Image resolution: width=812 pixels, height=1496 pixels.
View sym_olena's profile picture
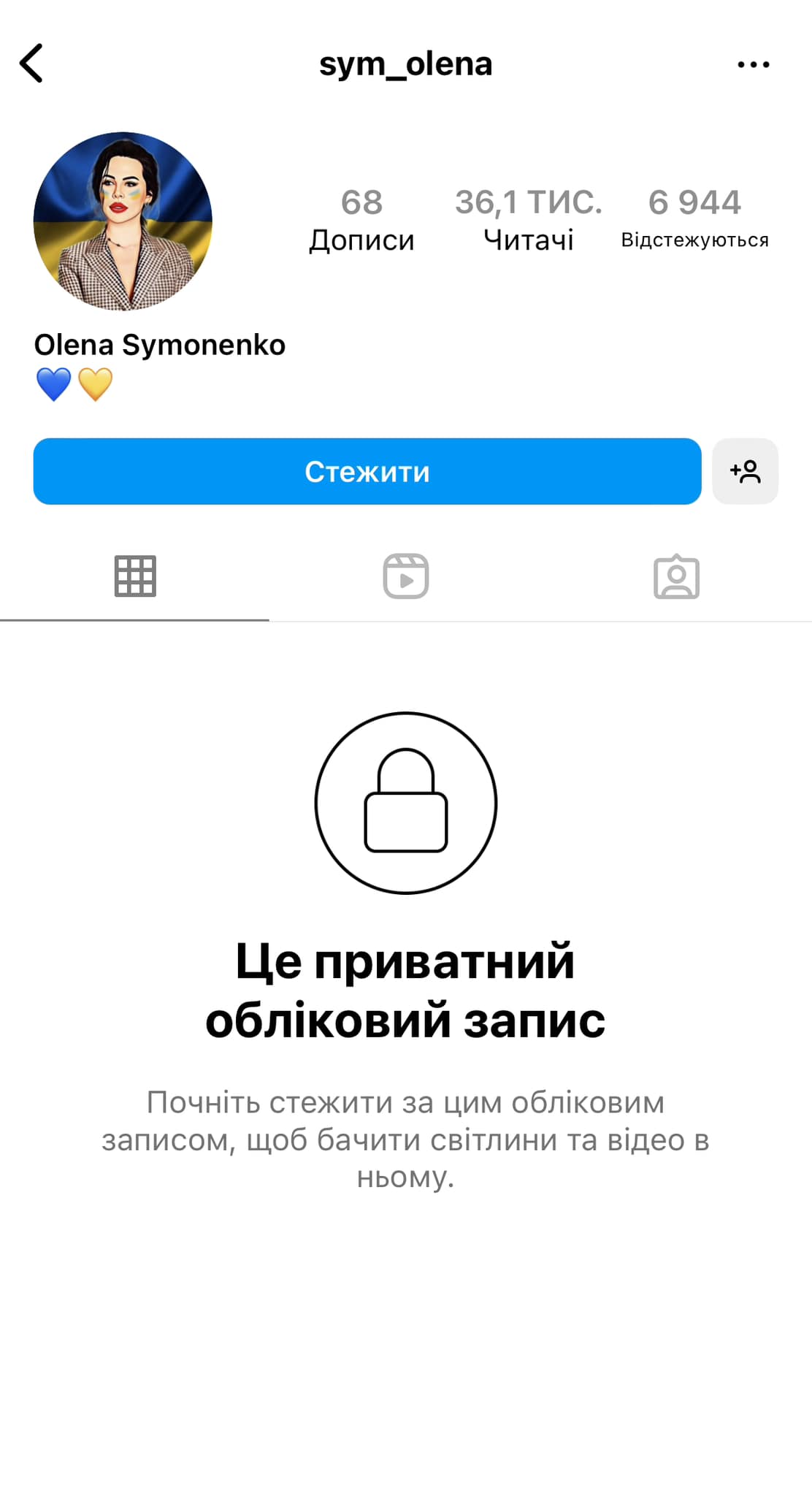(123, 221)
